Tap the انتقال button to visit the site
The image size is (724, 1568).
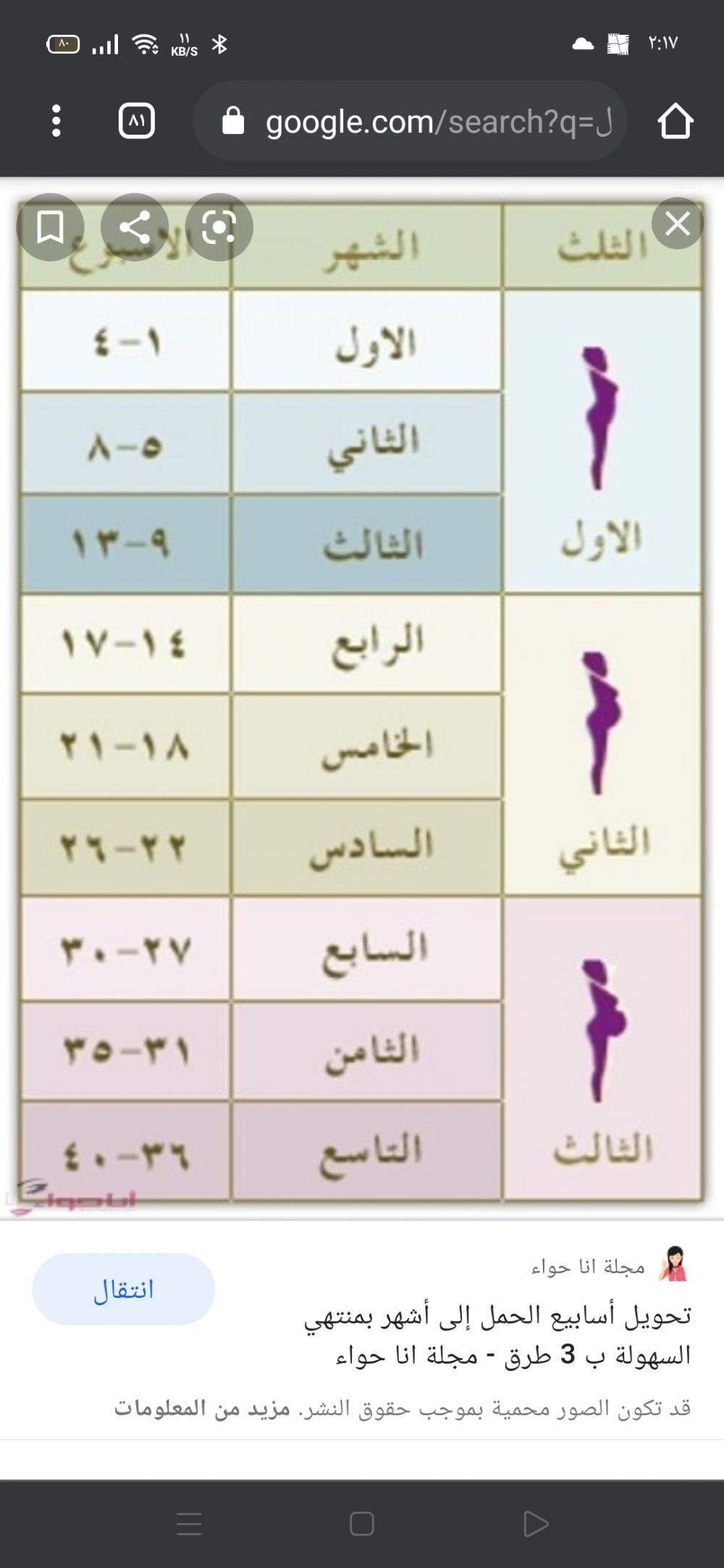123,1289
